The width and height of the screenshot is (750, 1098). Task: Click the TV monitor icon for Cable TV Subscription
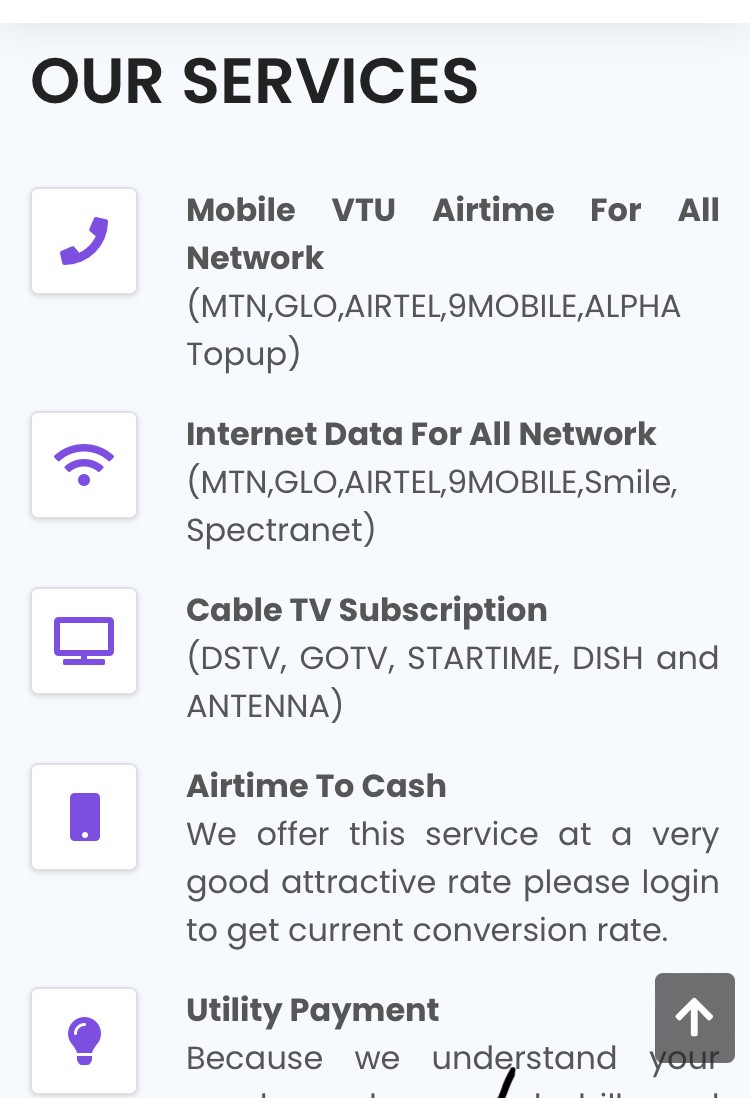(x=84, y=640)
